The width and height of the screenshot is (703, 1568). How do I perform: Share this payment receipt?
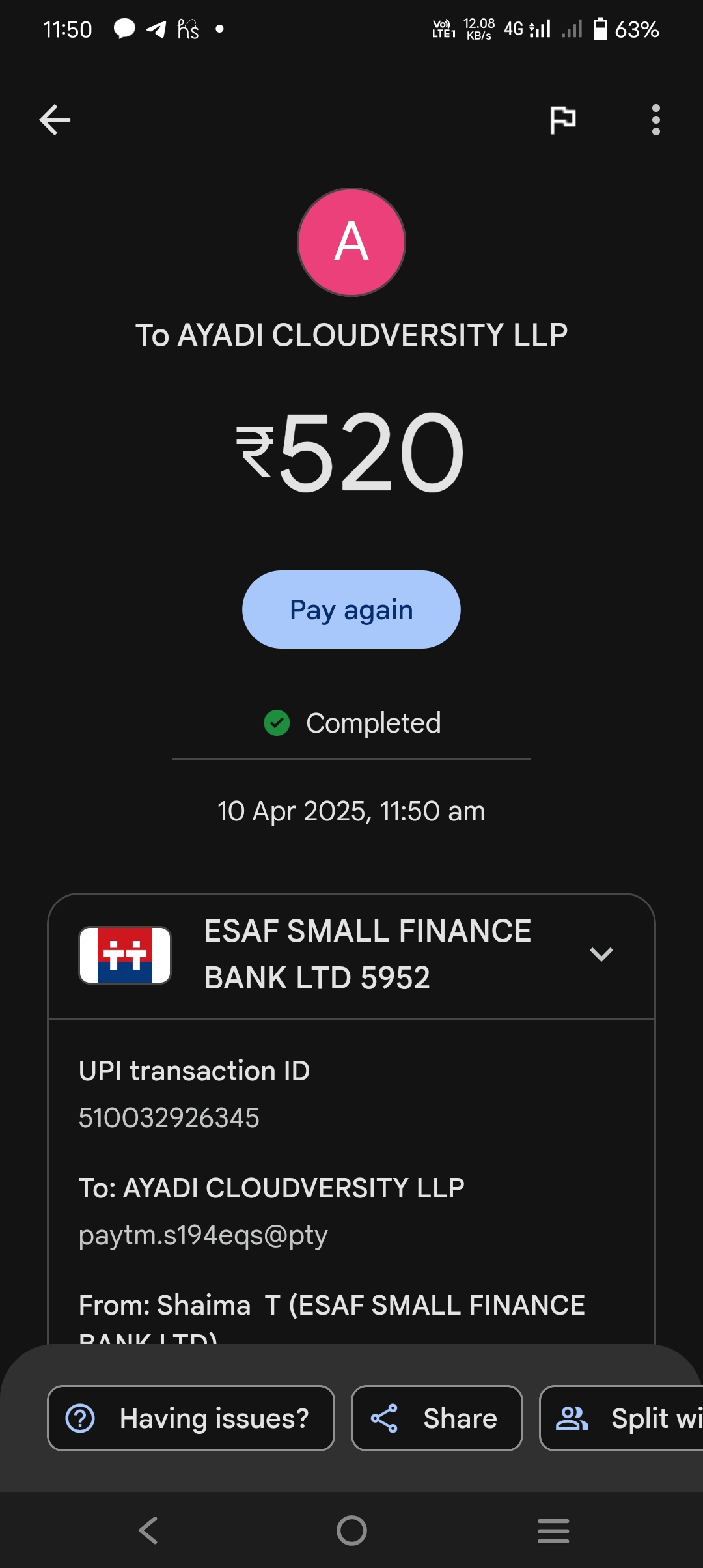click(436, 1418)
